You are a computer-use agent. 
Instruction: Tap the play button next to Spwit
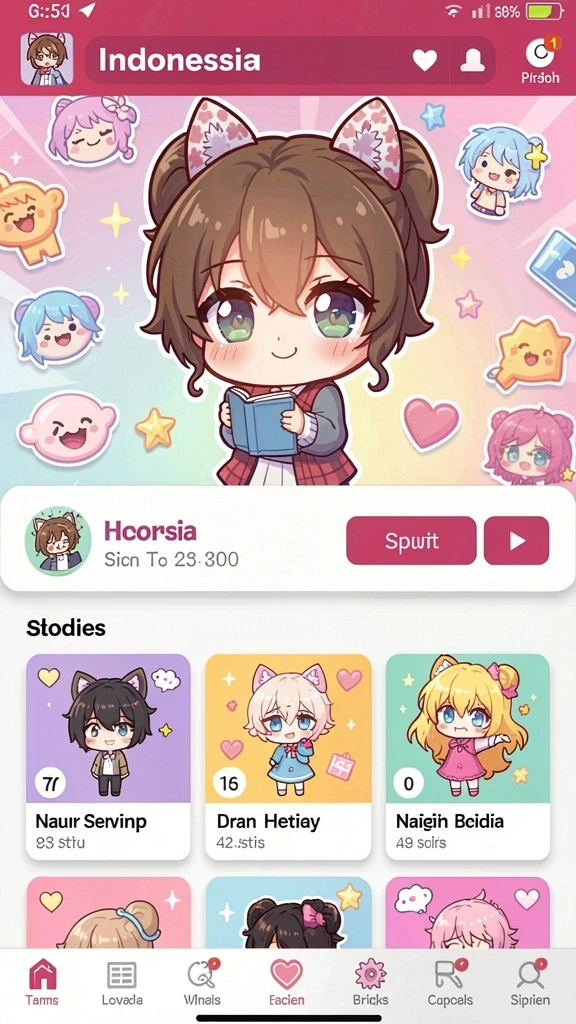pyautogui.click(x=517, y=541)
